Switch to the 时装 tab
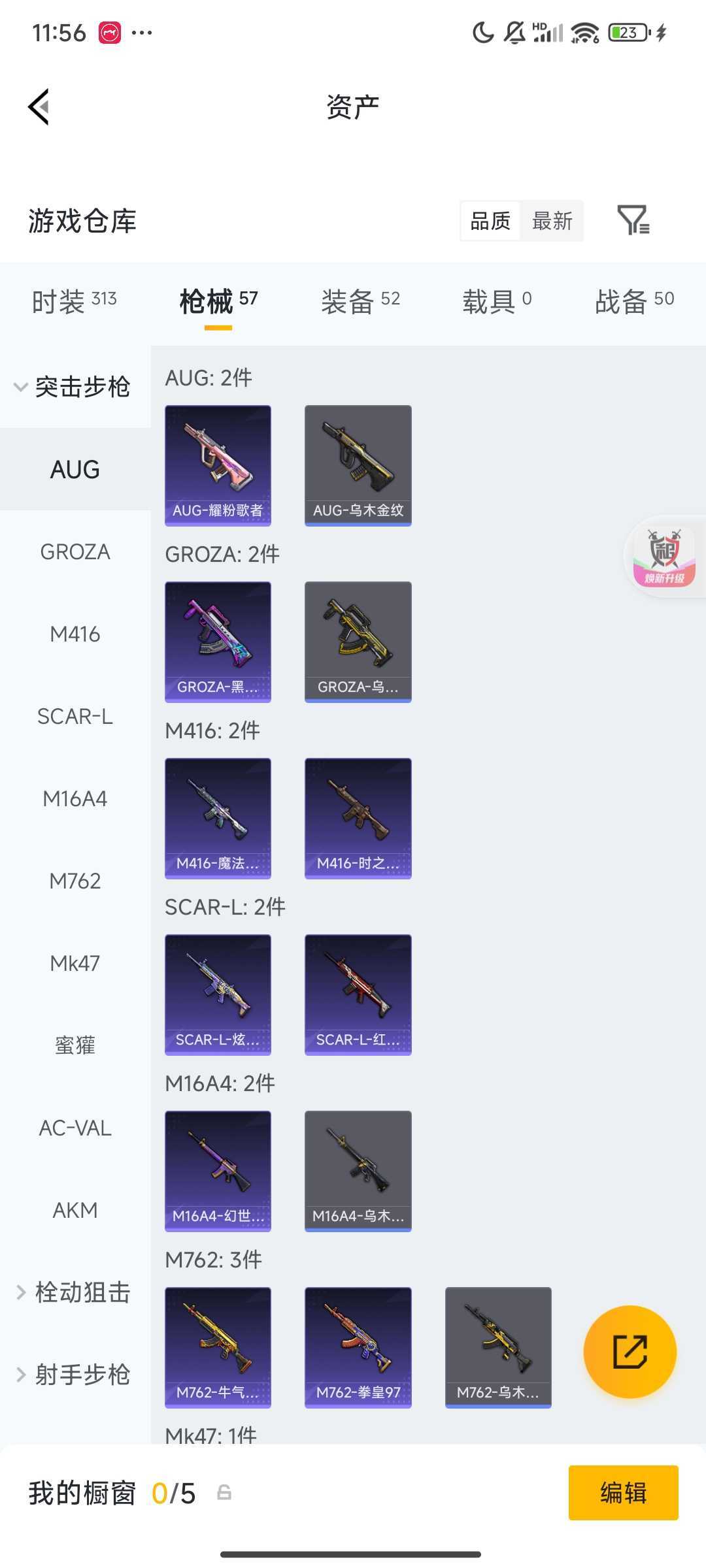 (74, 301)
